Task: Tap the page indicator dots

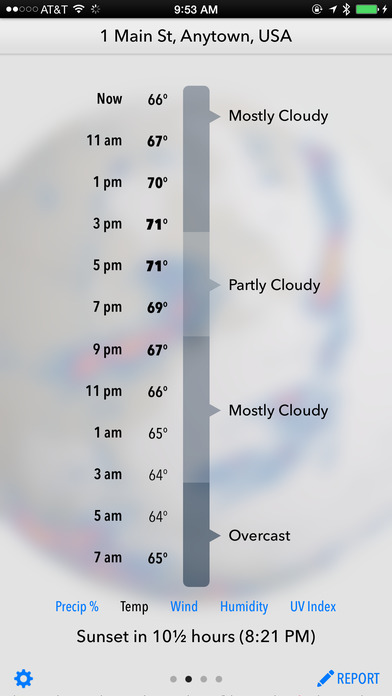Action: click(196, 679)
